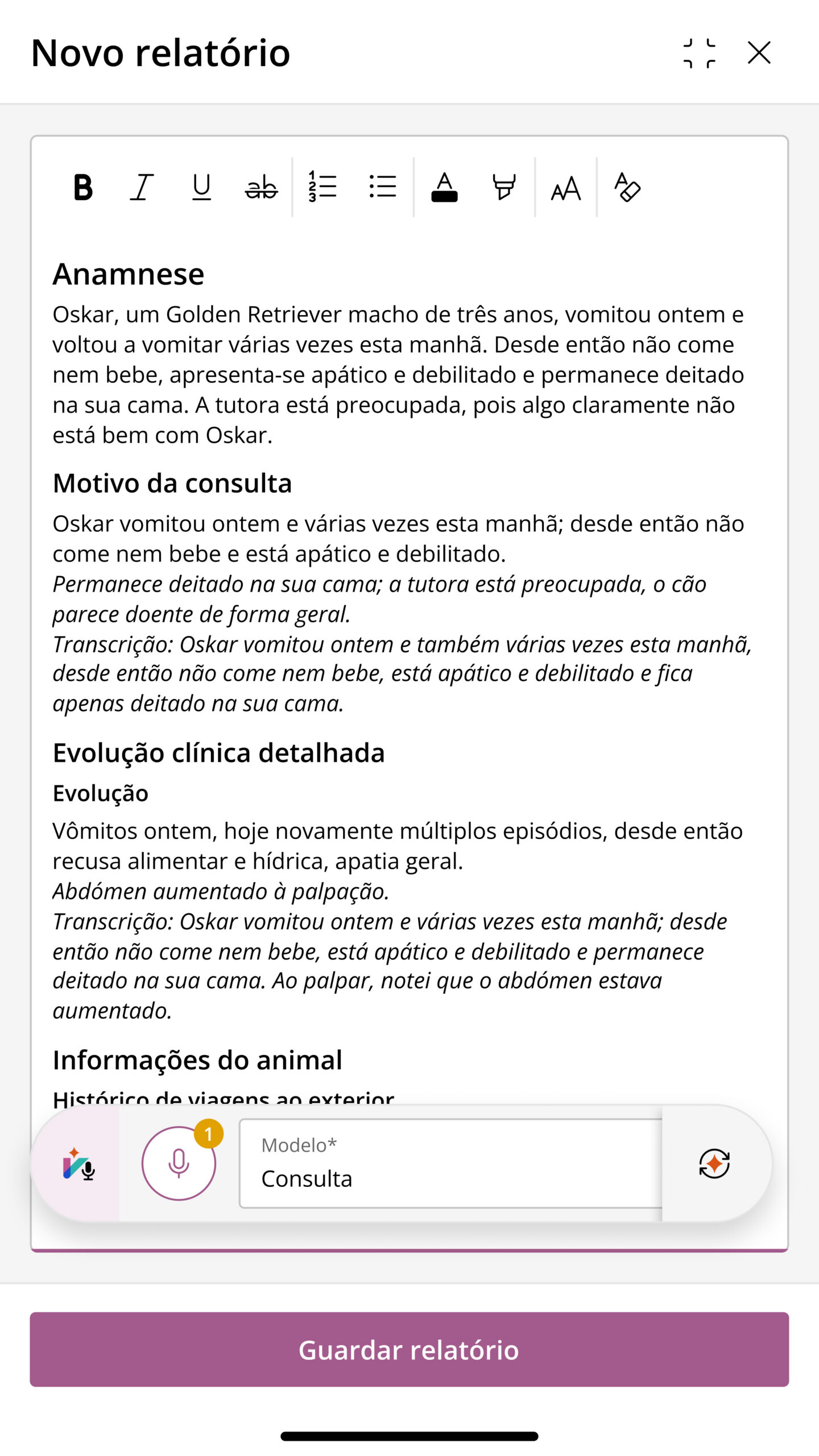
Task: Insert a numbered list
Action: (x=322, y=187)
